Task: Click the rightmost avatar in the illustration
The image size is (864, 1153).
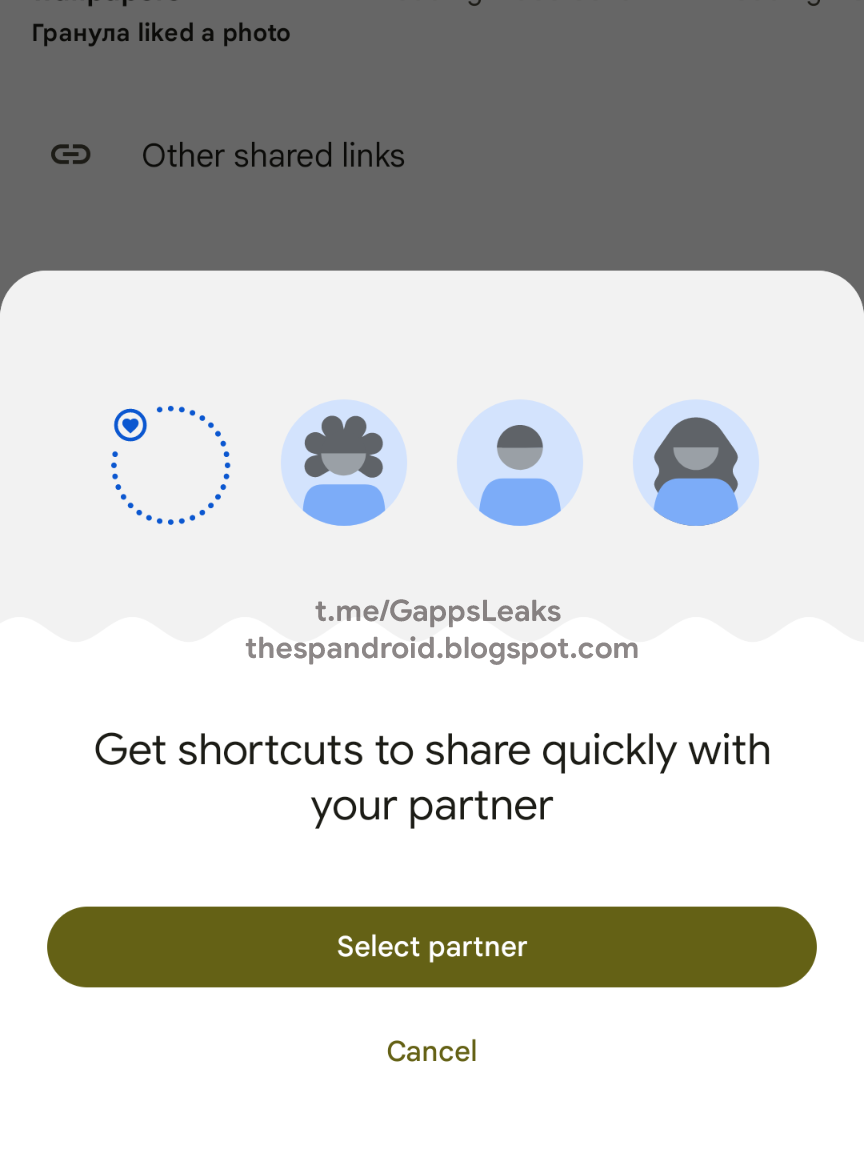Action: 696,463
